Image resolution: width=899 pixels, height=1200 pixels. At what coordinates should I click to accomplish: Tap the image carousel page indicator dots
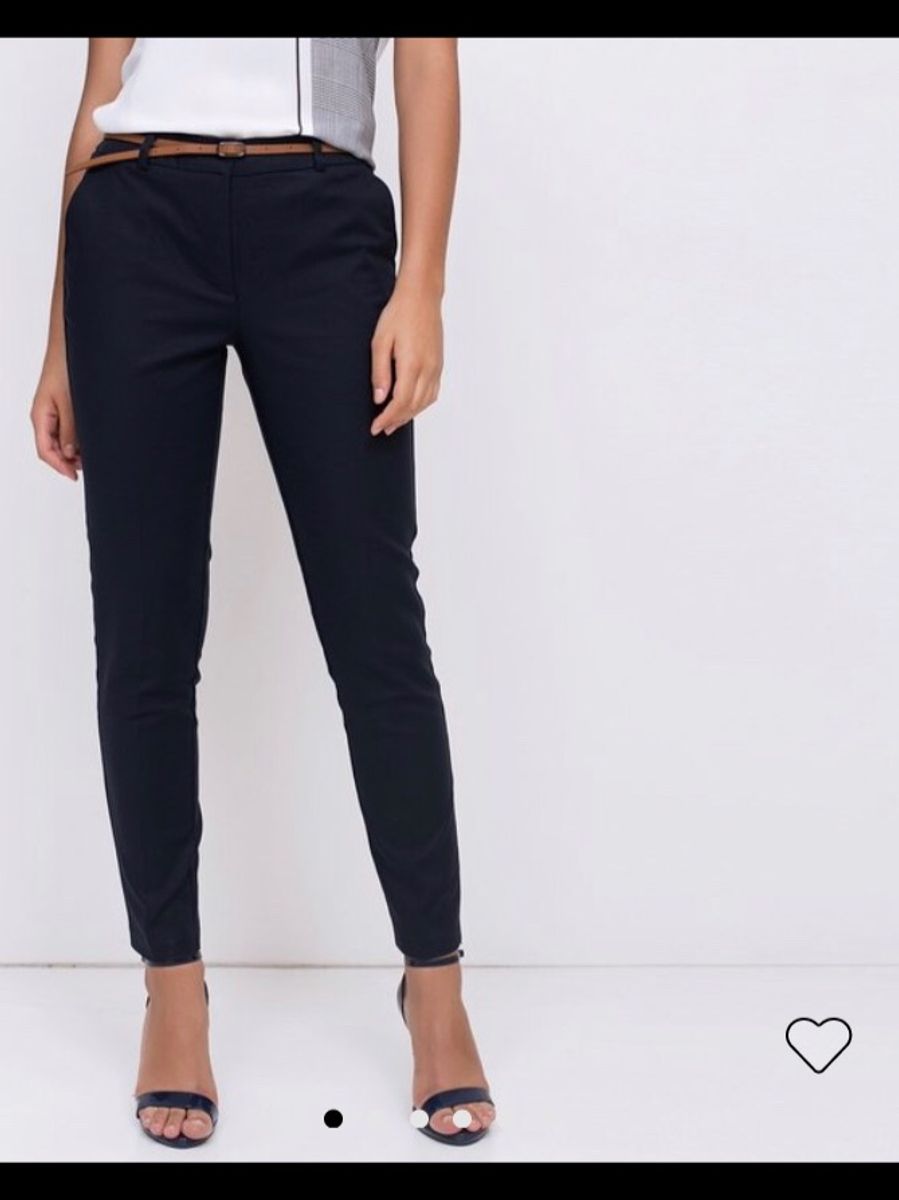397,1118
